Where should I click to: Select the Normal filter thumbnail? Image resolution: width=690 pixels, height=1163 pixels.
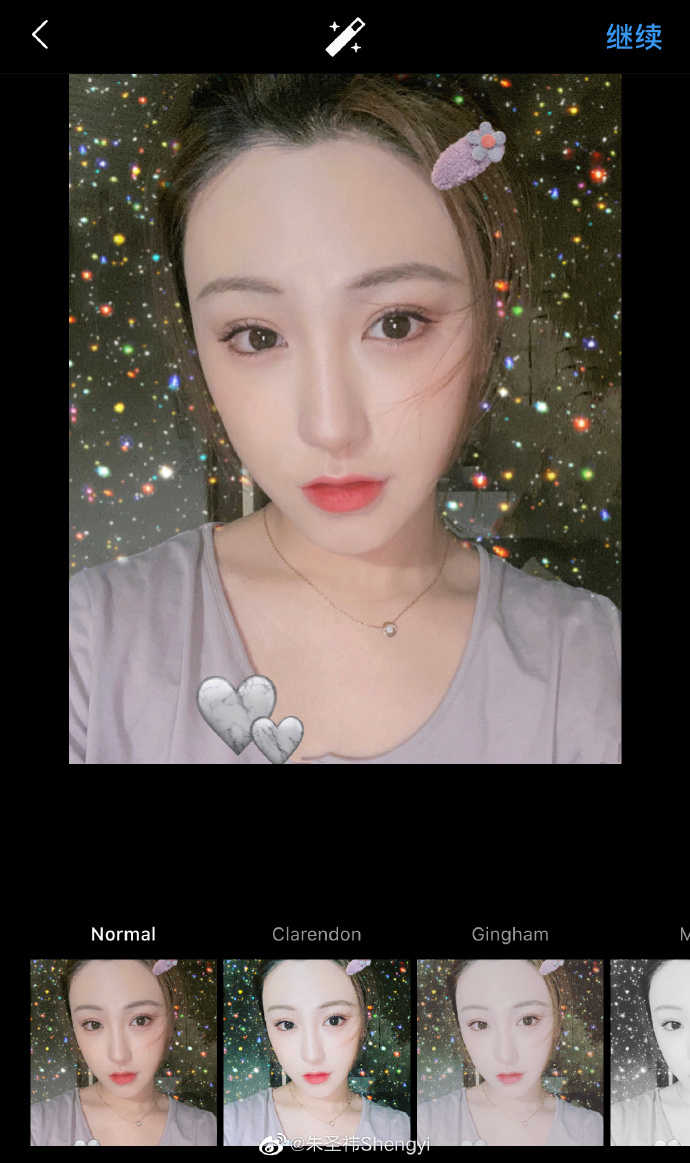pos(123,1051)
